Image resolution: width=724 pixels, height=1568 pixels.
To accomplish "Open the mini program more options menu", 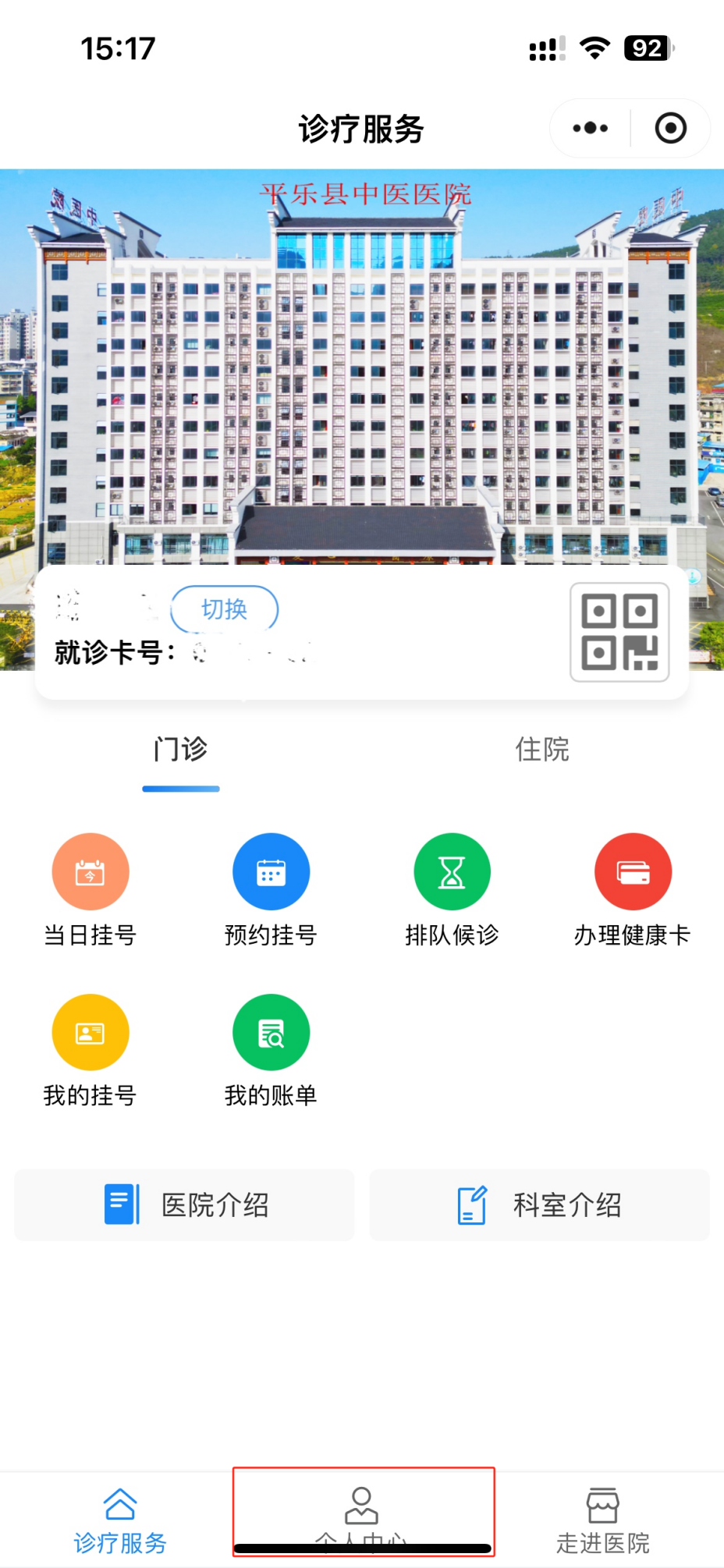I will 590,128.
